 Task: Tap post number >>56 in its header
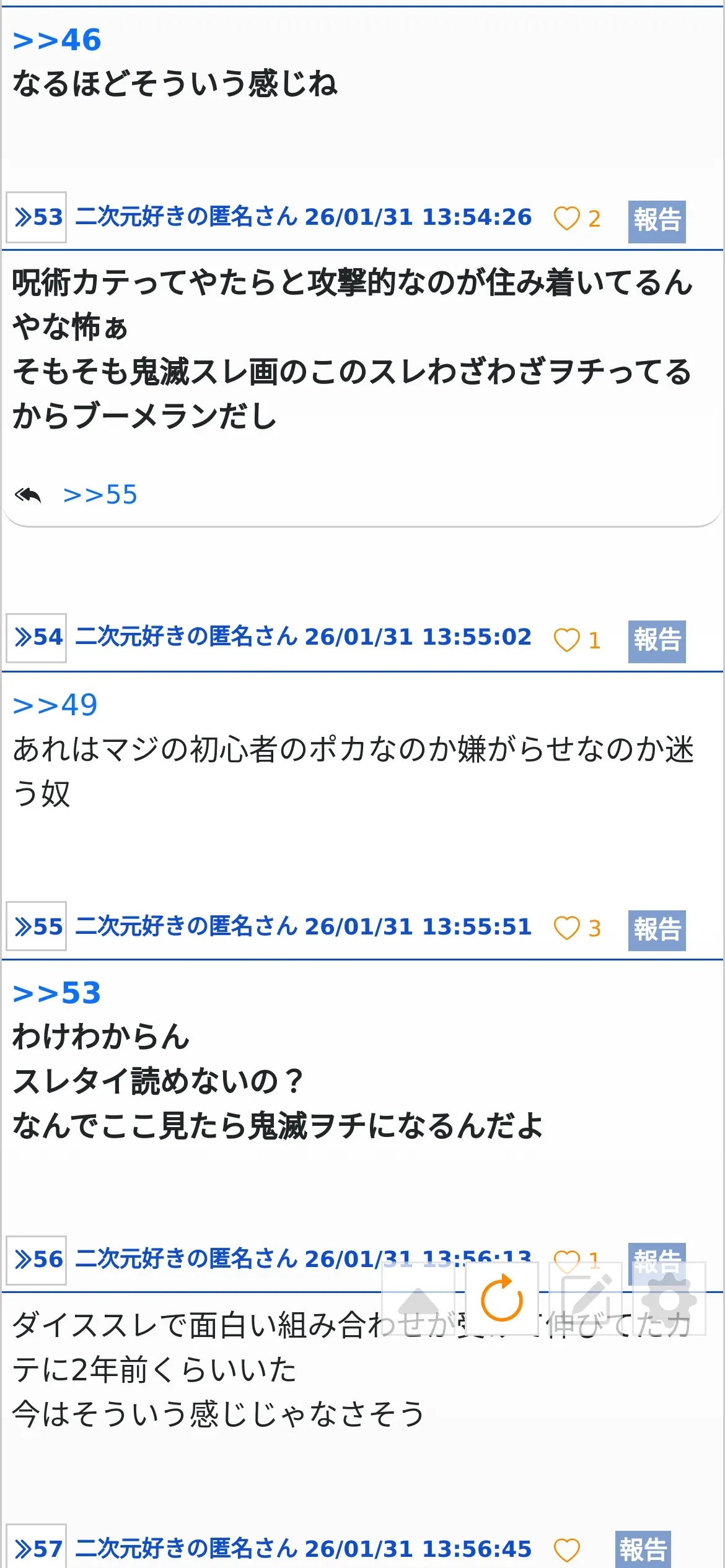37,1260
